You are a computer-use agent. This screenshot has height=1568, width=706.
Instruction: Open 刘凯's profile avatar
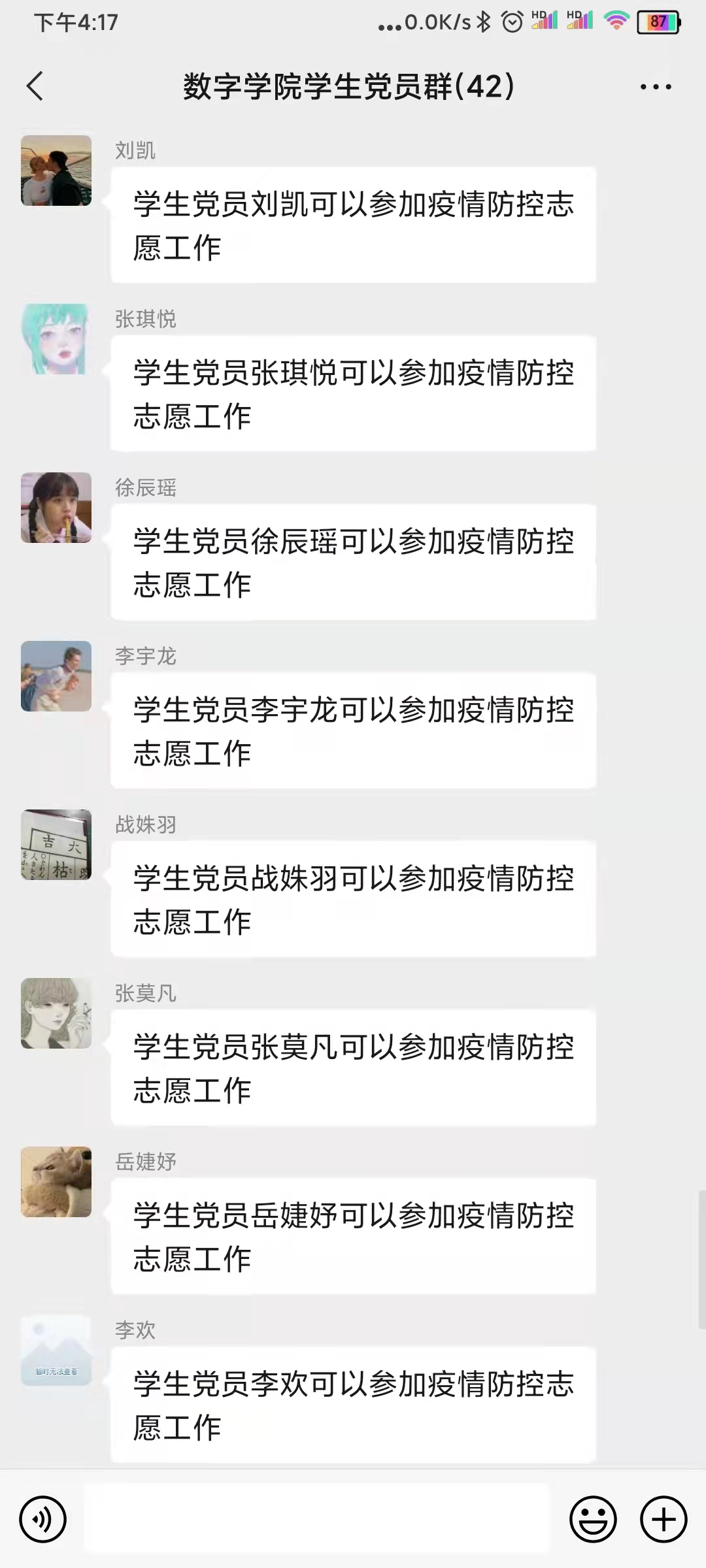(x=56, y=171)
